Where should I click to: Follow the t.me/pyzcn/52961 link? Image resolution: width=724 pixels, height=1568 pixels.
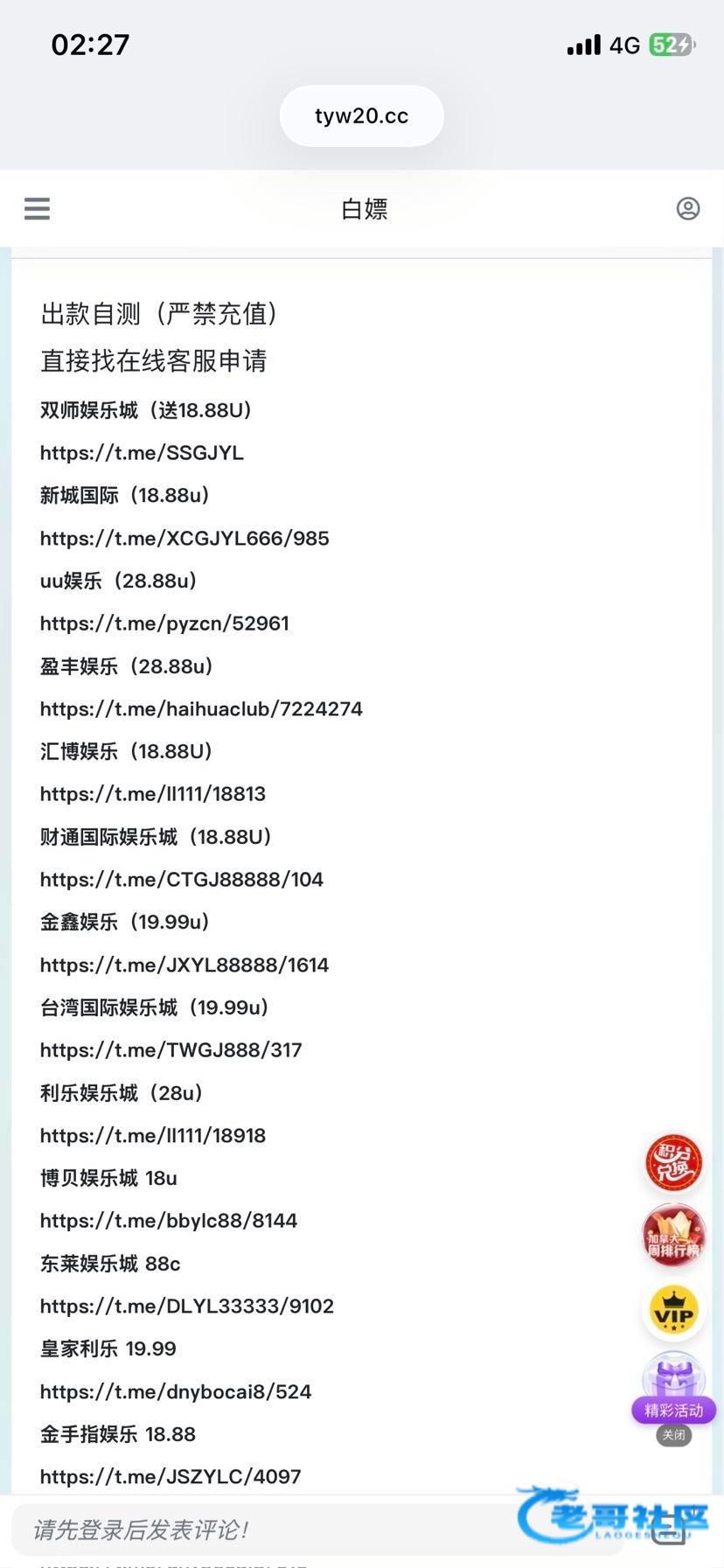[164, 624]
